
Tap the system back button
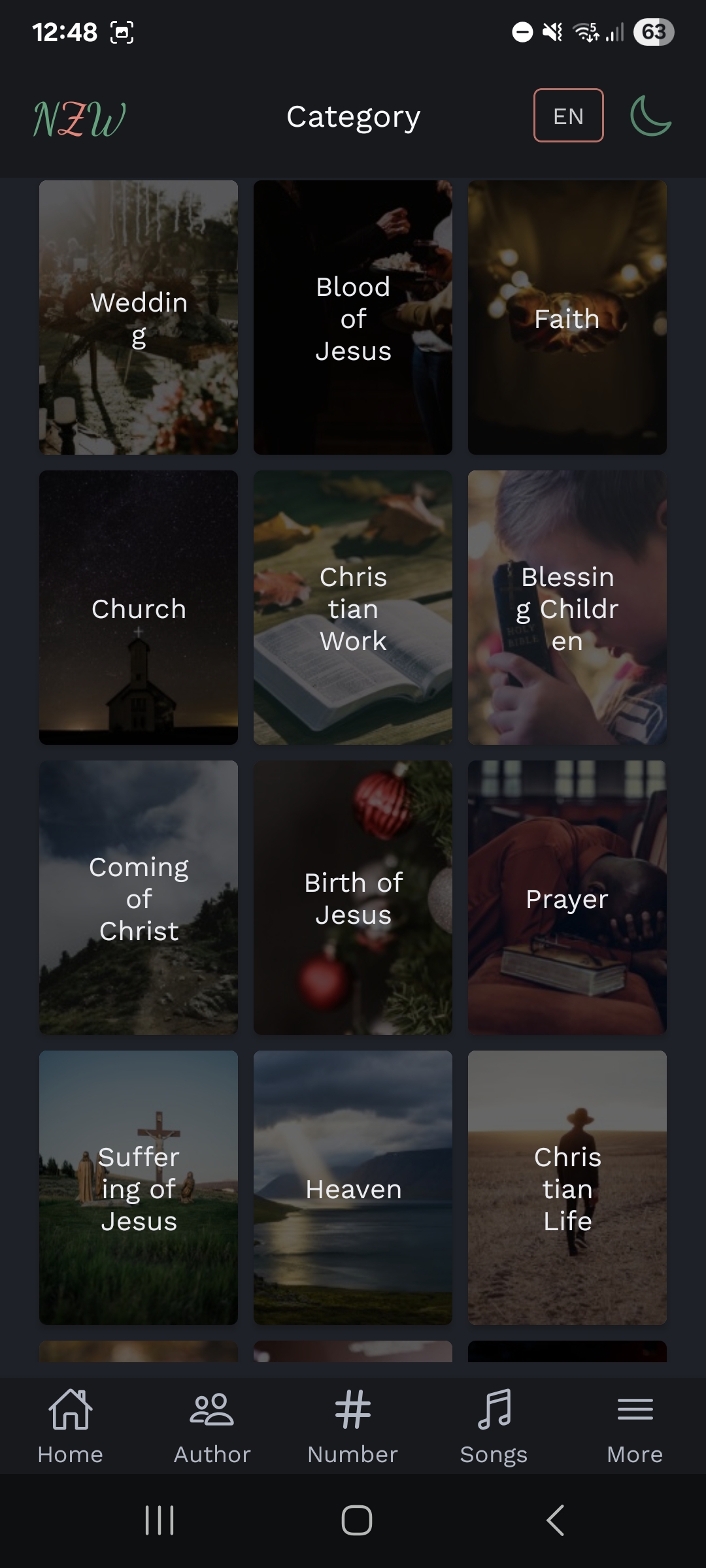[555, 1520]
